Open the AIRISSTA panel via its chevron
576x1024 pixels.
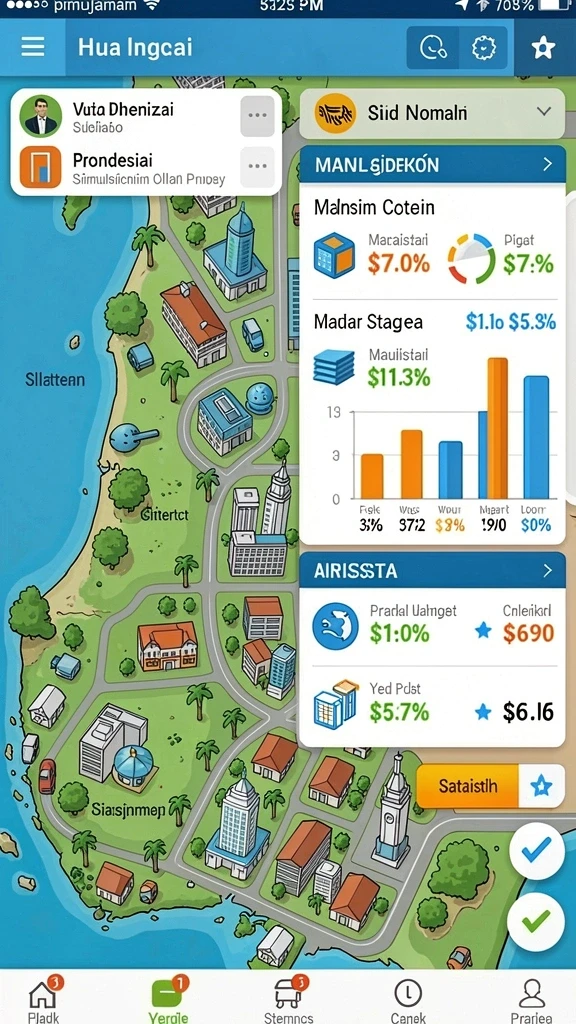[x=547, y=571]
